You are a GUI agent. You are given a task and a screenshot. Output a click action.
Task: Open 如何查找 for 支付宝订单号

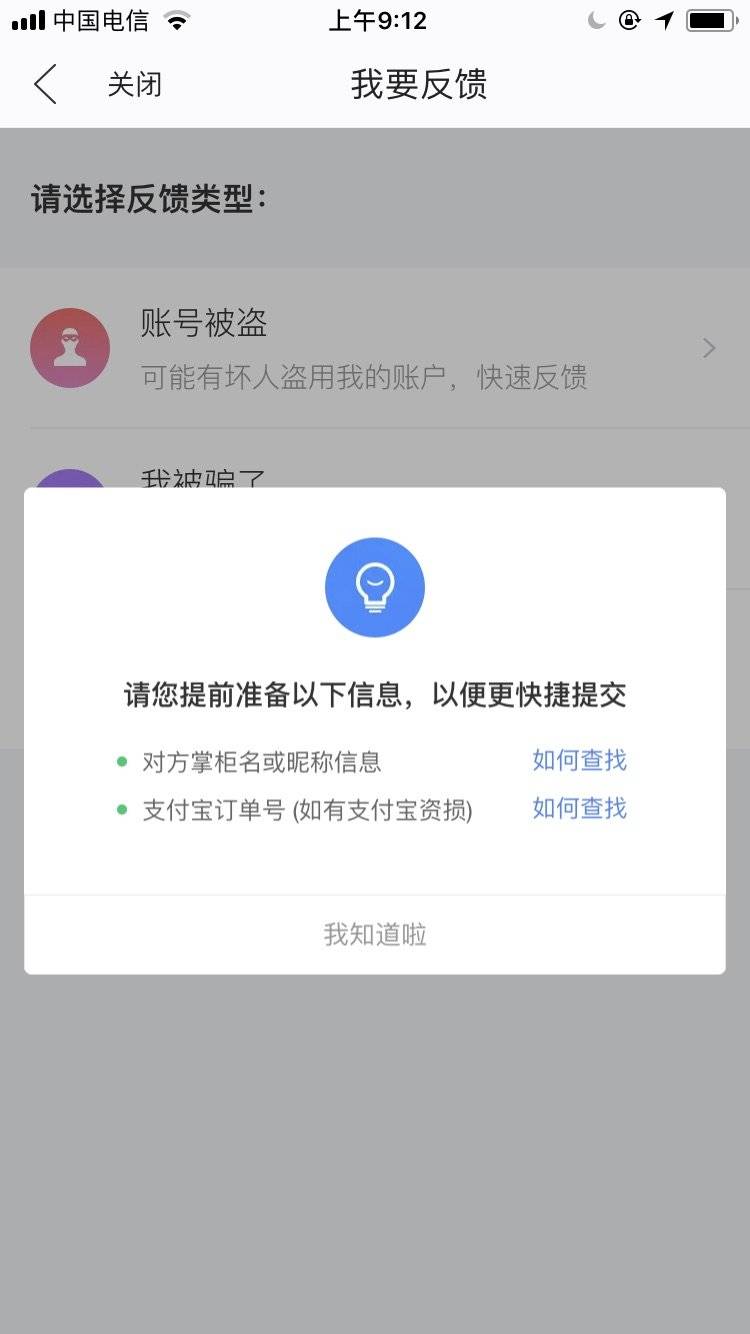(579, 808)
